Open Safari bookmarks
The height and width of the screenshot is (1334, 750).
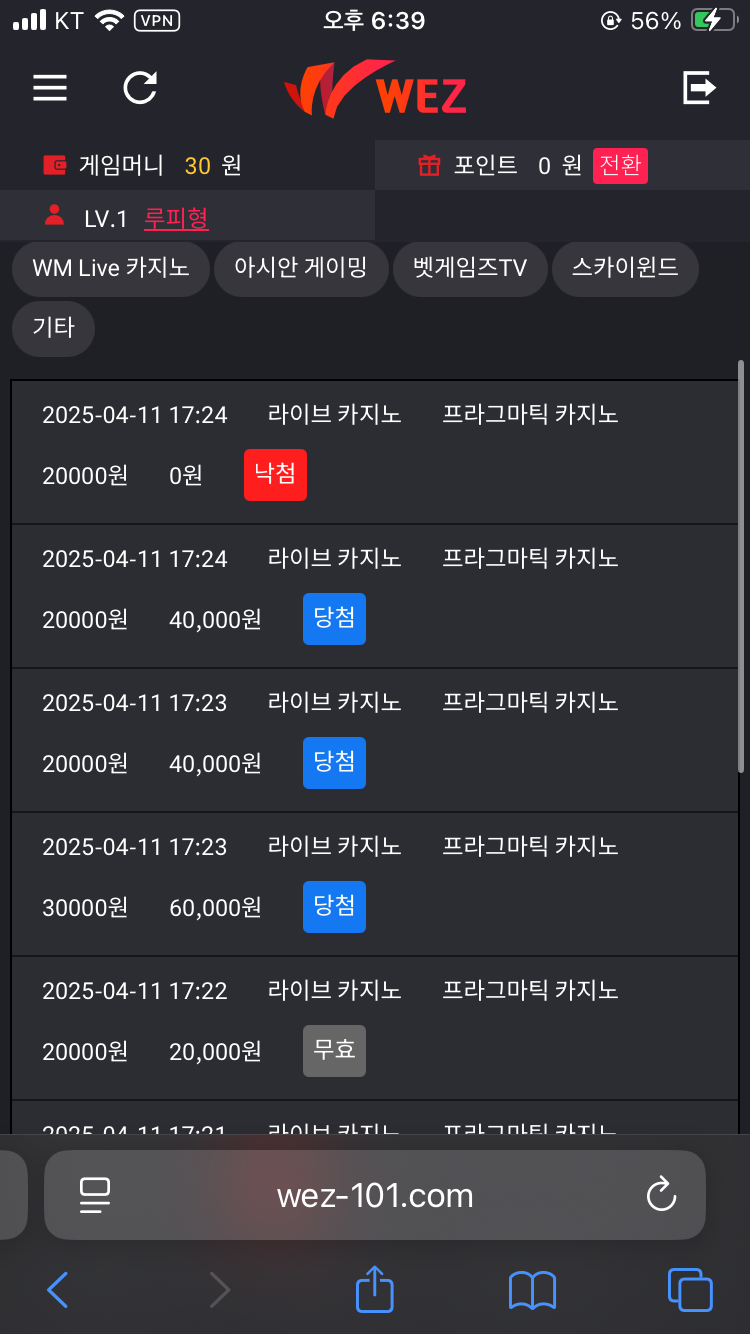point(532,1290)
